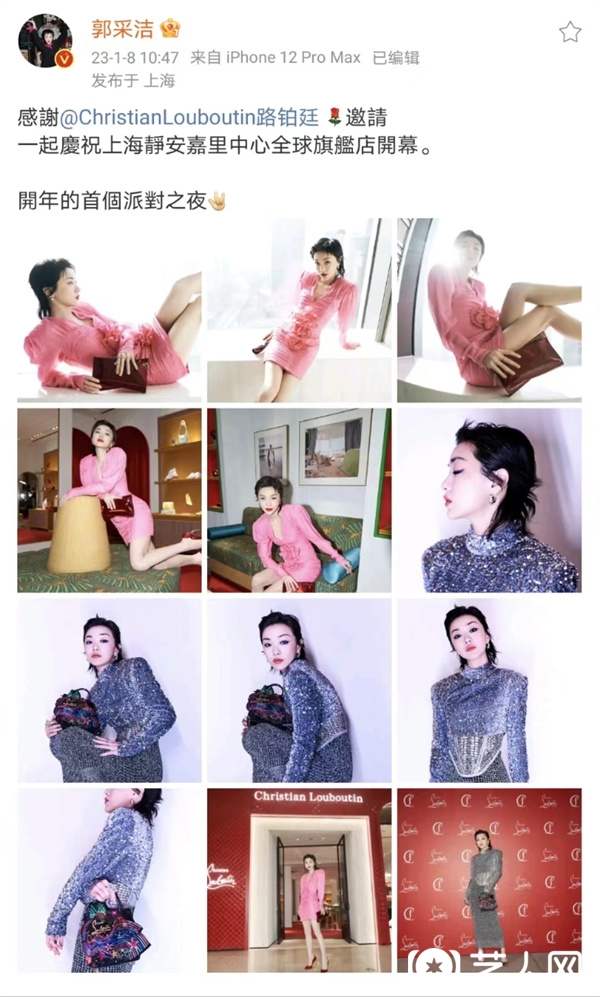
Task: Open the sunlit photo with legs raised holding clutch
Action: (489, 310)
